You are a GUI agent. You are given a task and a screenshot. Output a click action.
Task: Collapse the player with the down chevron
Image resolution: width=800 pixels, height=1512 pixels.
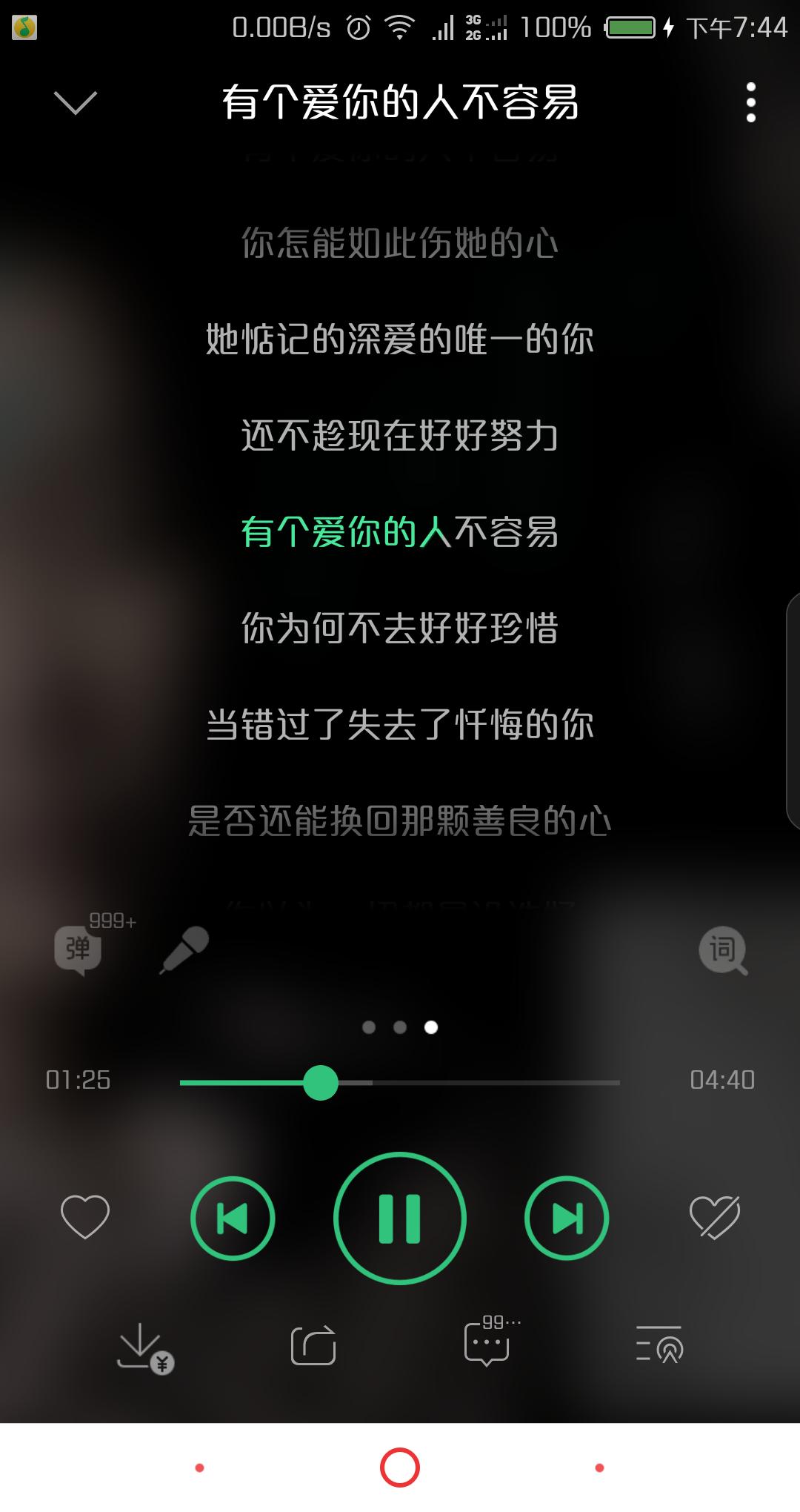(76, 102)
